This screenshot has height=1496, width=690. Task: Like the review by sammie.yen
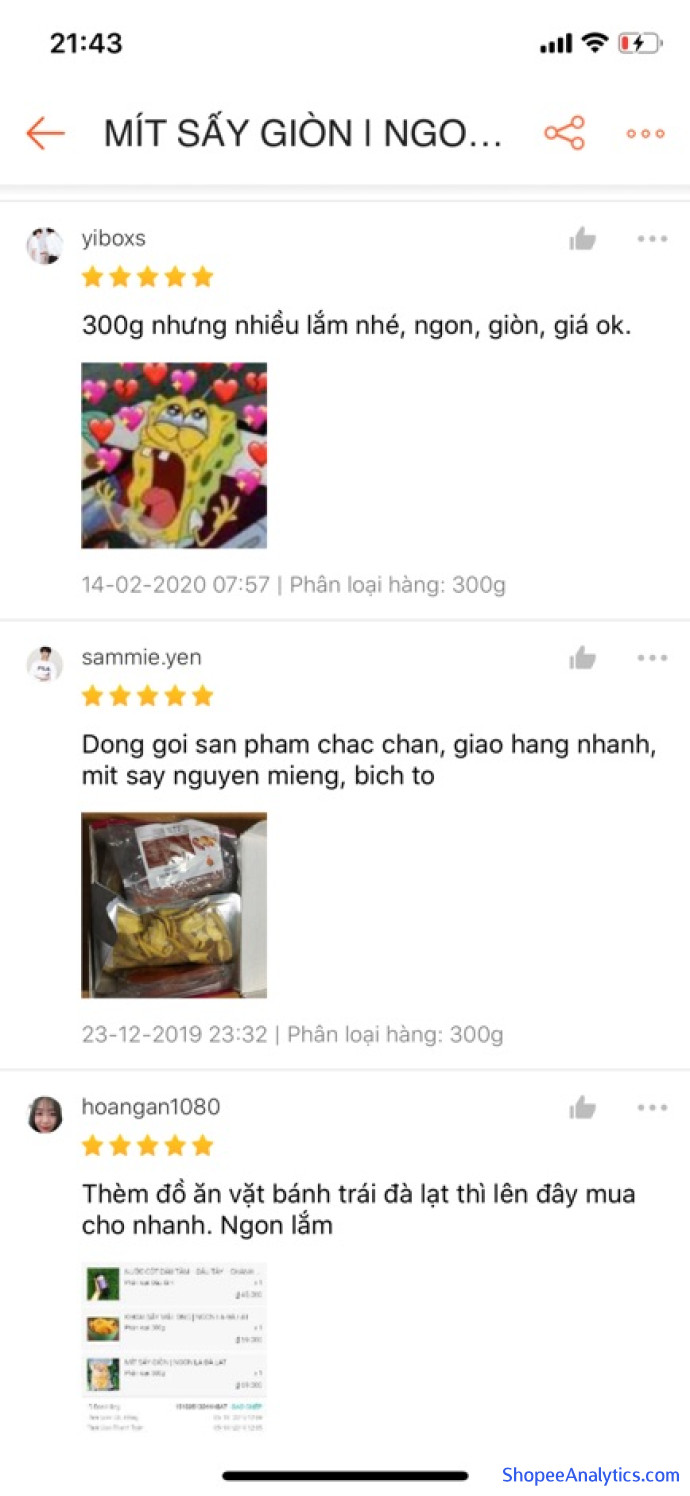[582, 658]
